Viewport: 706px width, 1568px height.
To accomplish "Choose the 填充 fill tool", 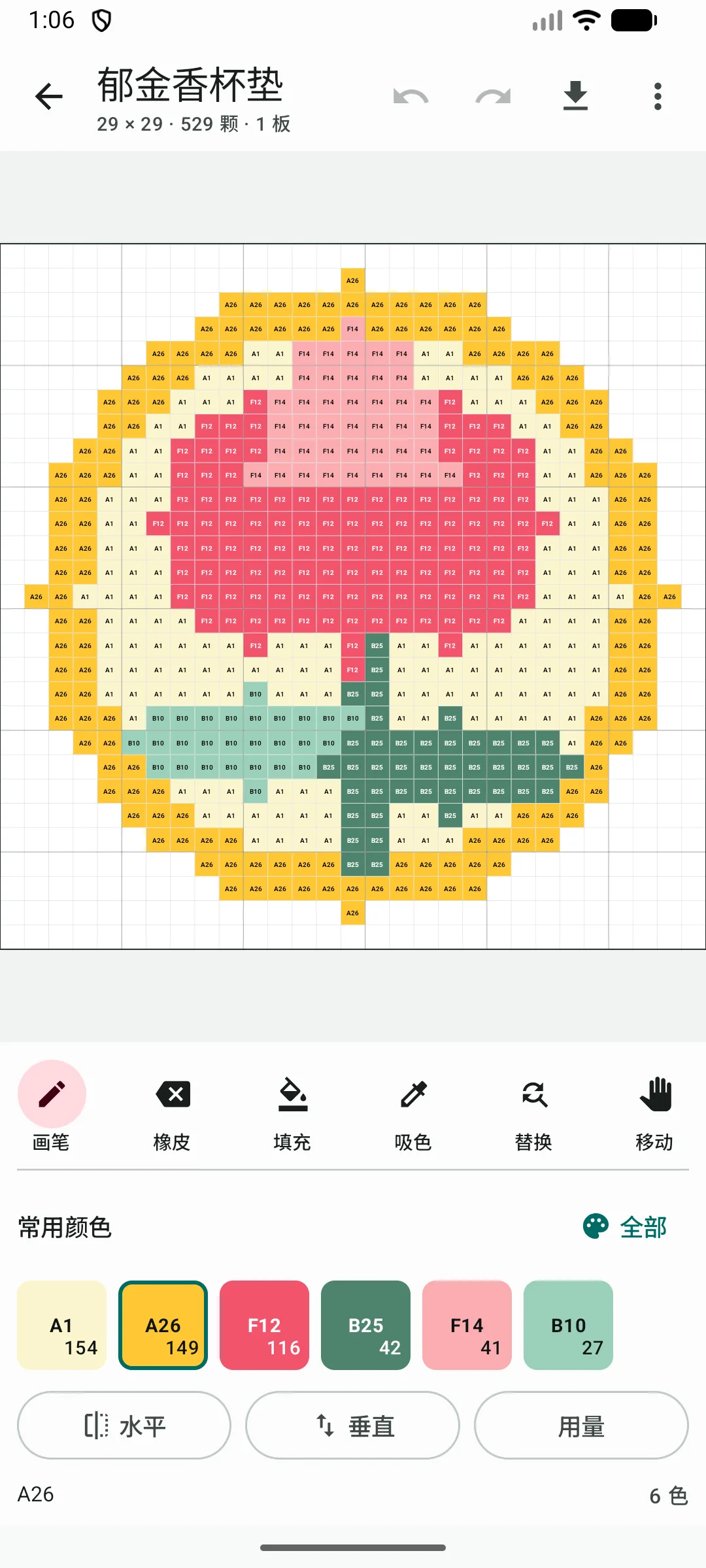I will (x=293, y=1107).
